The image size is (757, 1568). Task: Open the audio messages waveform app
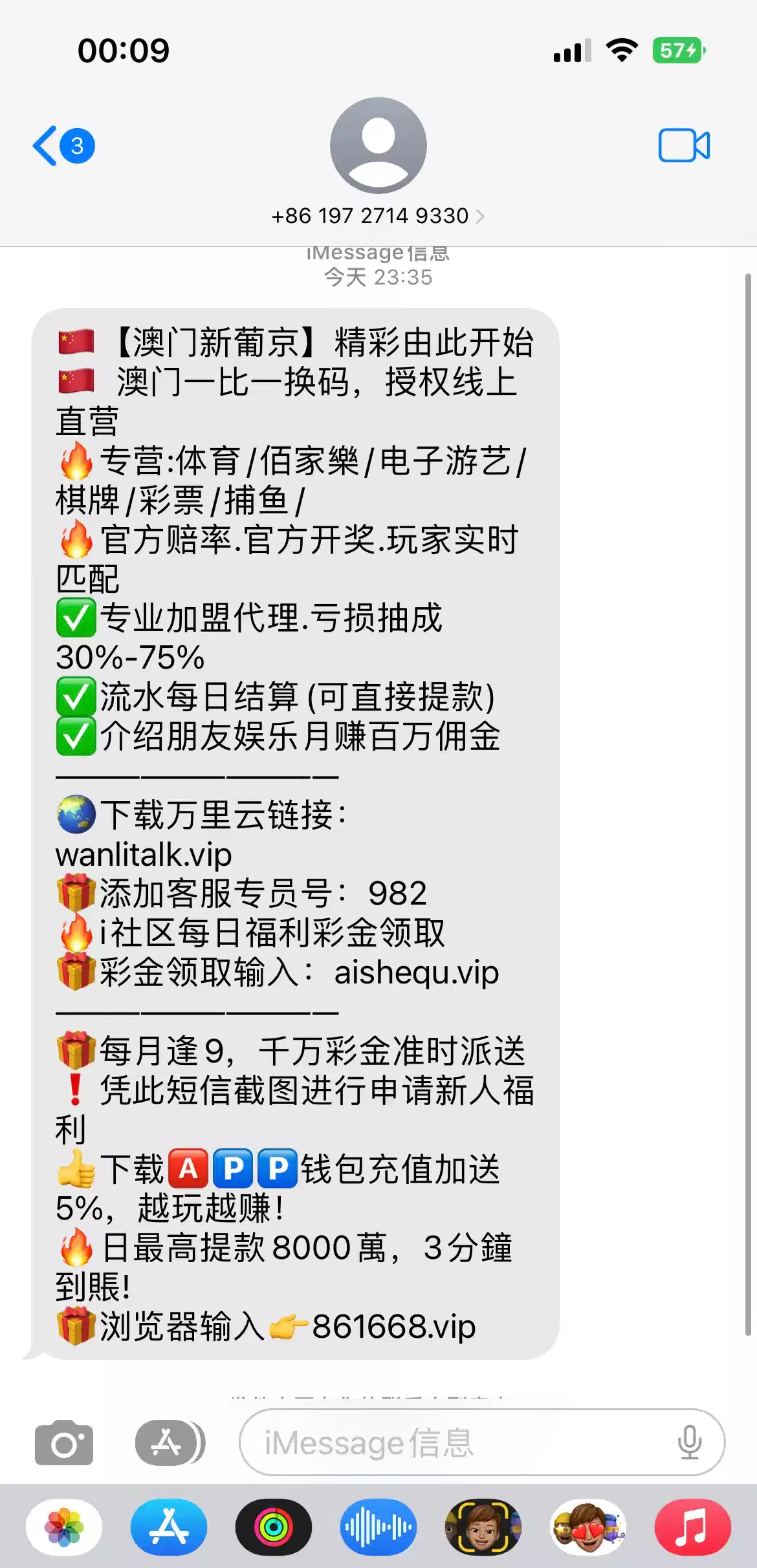click(x=378, y=1527)
